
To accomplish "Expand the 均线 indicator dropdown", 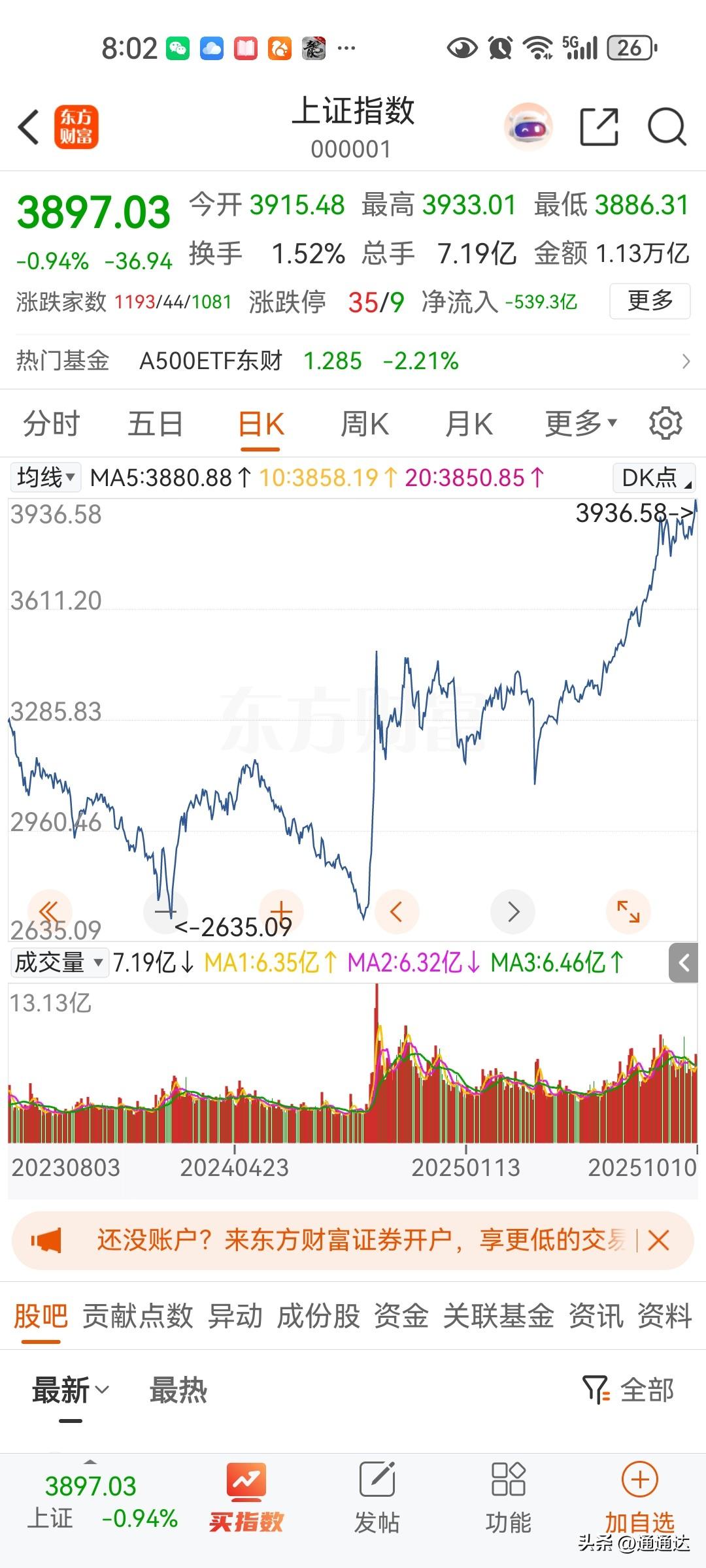I will tap(45, 478).
